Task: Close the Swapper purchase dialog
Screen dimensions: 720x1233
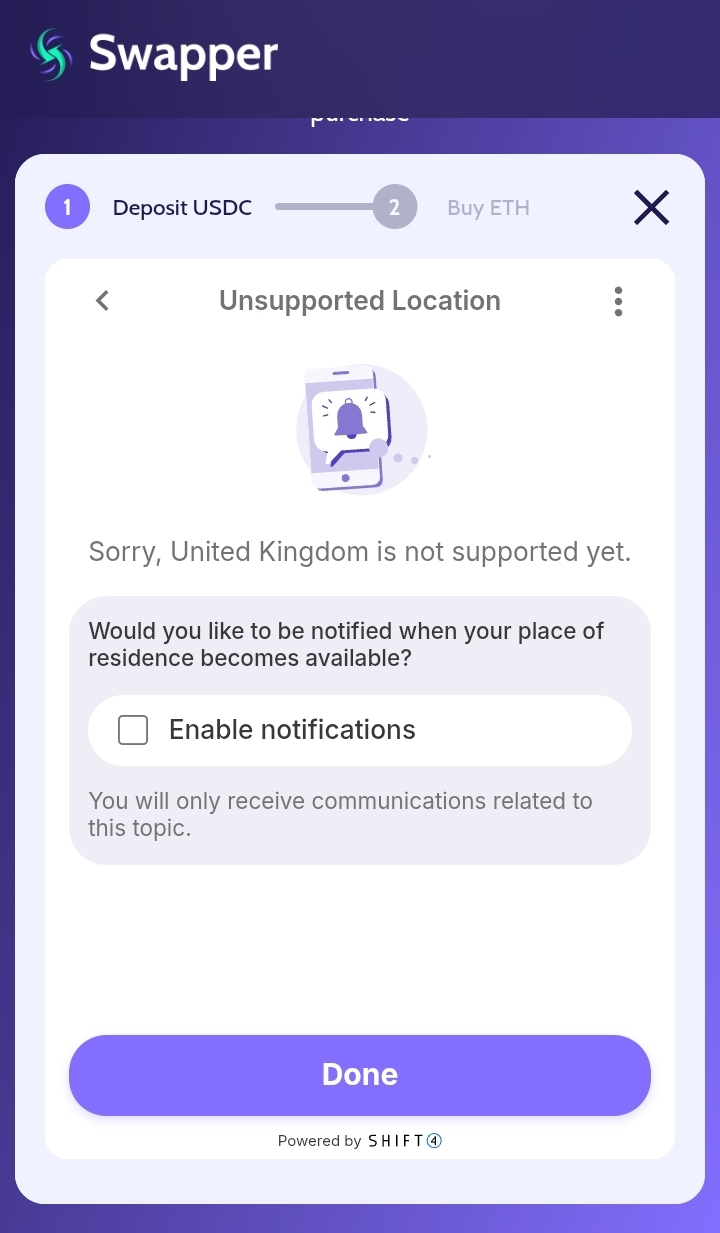Action: 651,208
